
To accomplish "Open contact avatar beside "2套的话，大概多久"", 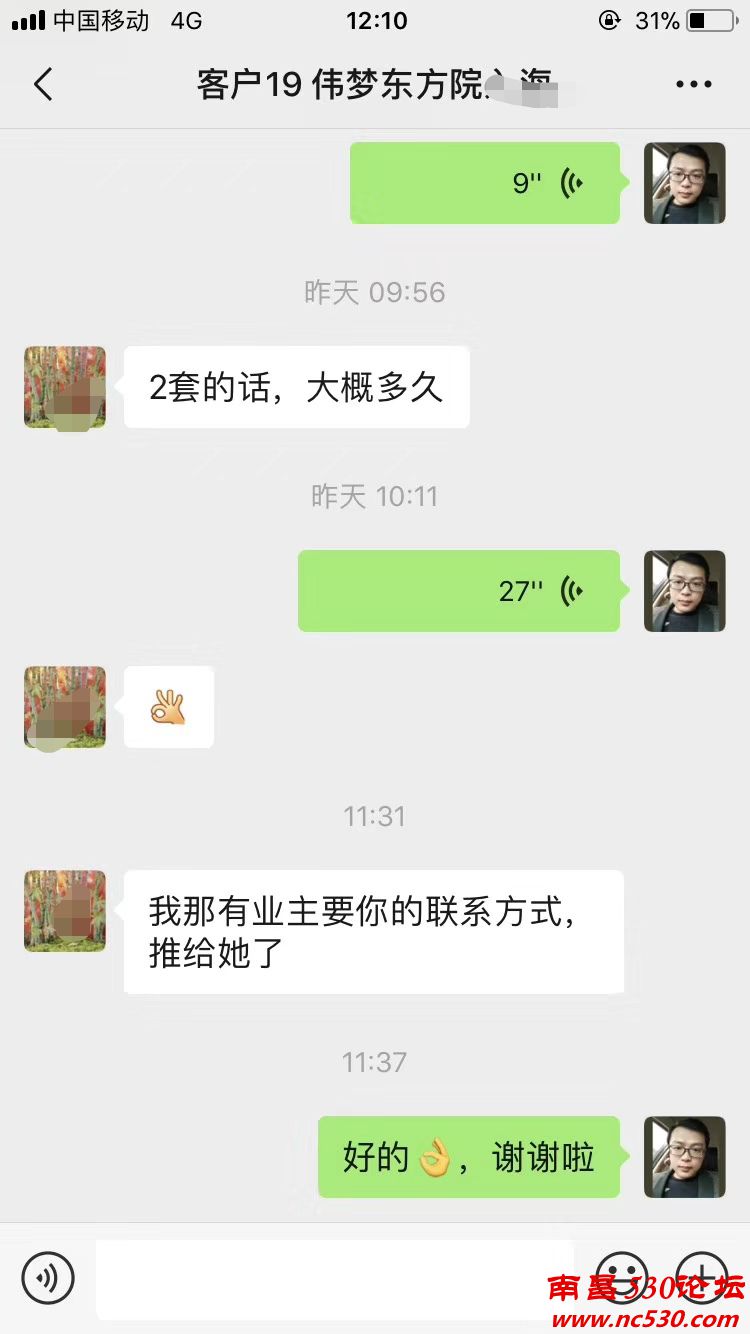I will coord(65,388).
